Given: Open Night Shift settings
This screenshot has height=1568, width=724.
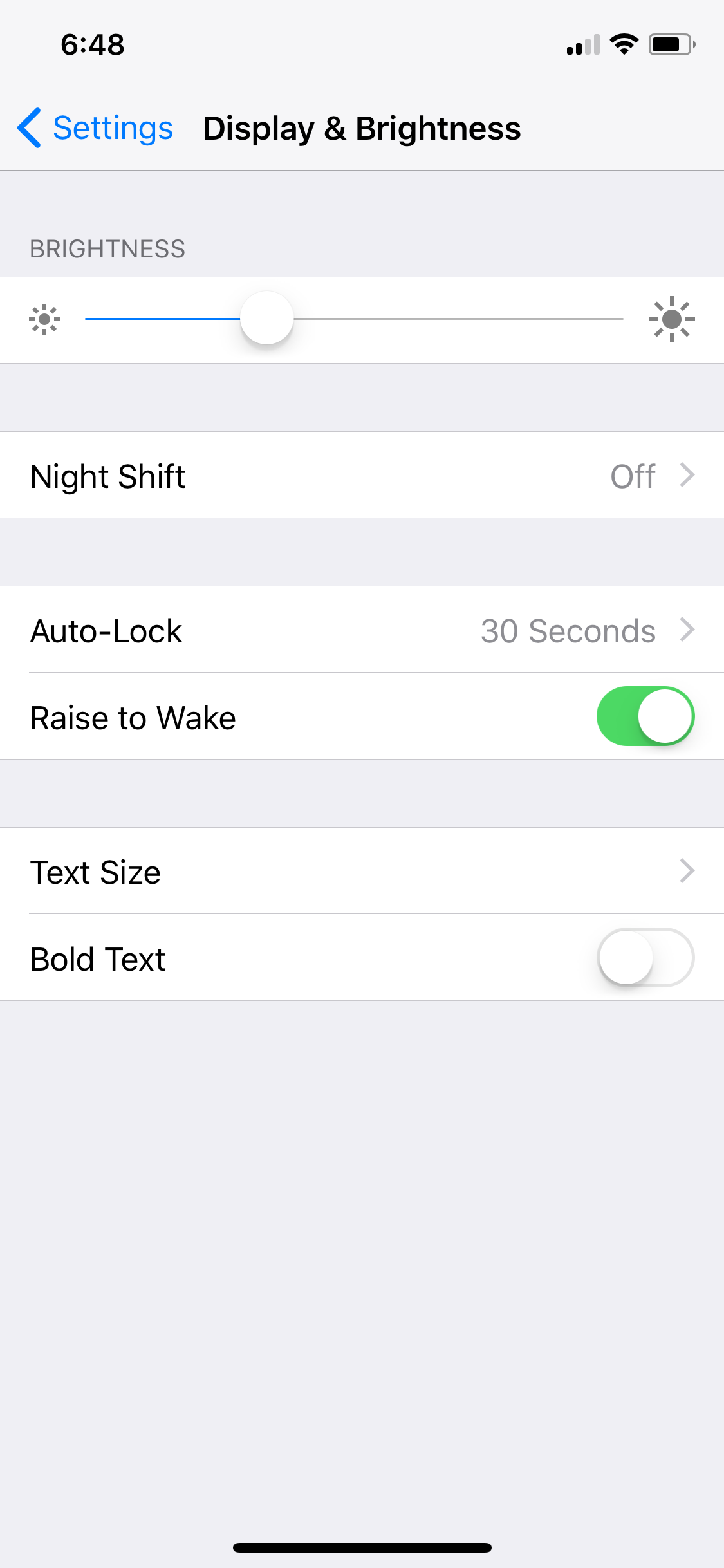Looking at the screenshot, I should 362,475.
